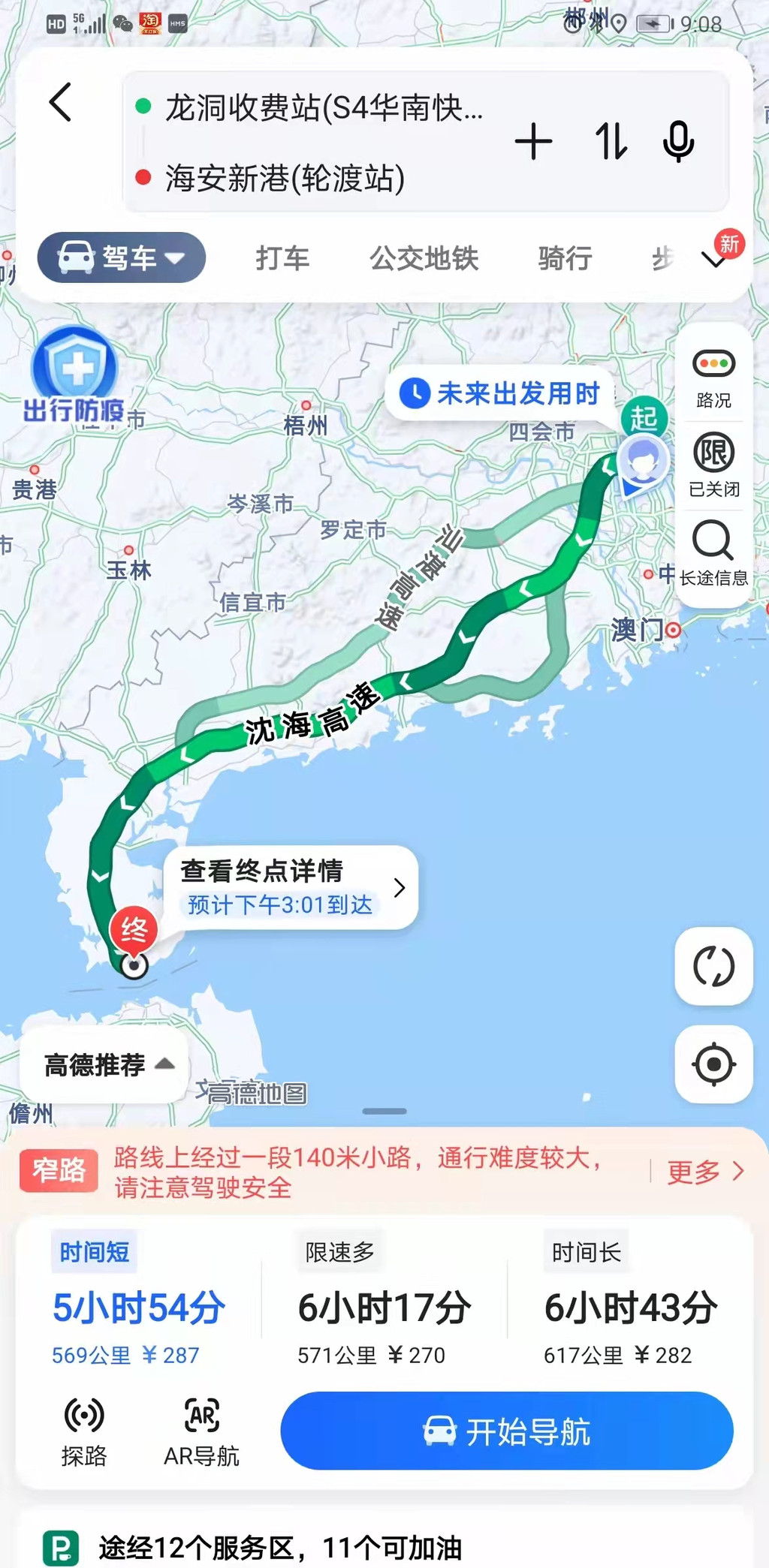This screenshot has width=769, height=1568.
Task: Edit the starting point 龙洞收费站
Action: 323,107
